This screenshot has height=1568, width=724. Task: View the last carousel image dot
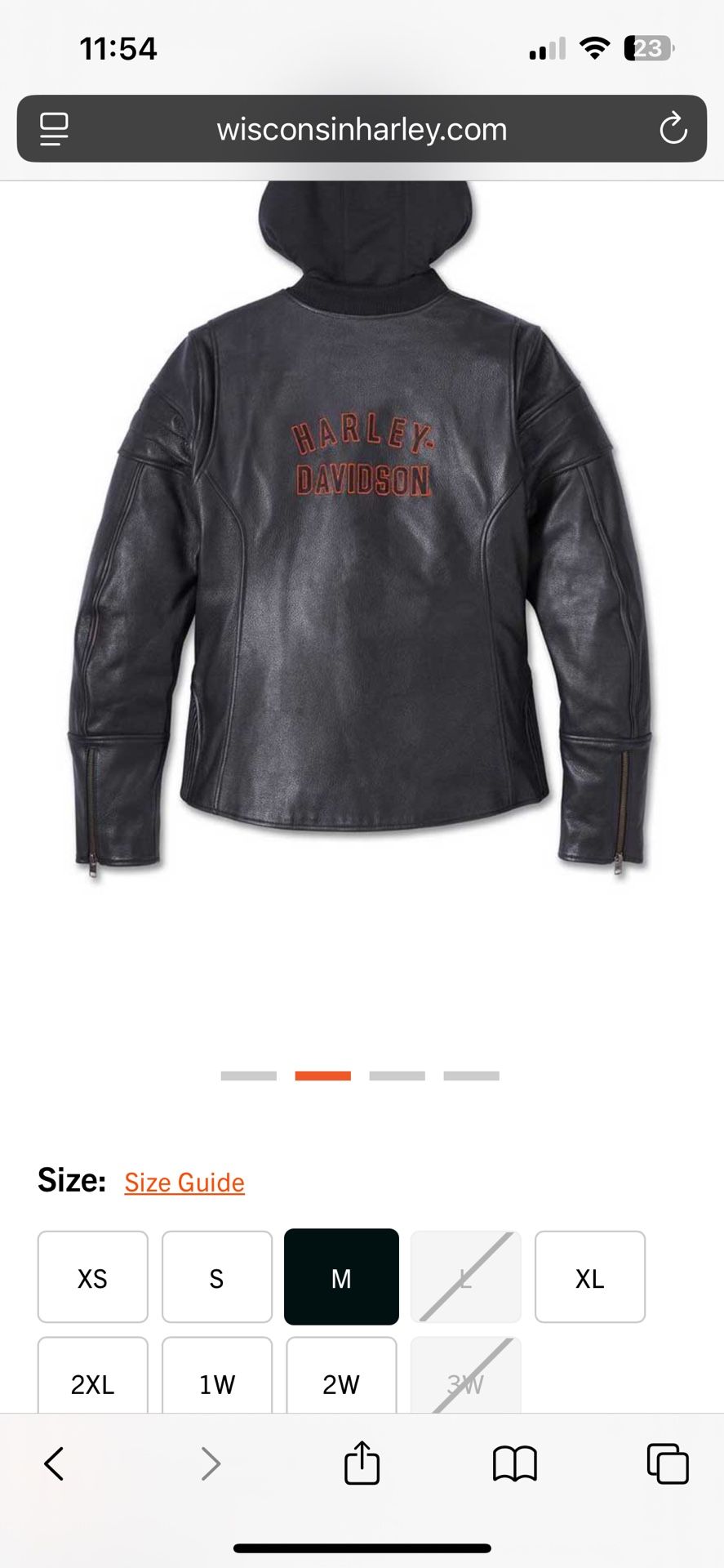click(469, 1076)
